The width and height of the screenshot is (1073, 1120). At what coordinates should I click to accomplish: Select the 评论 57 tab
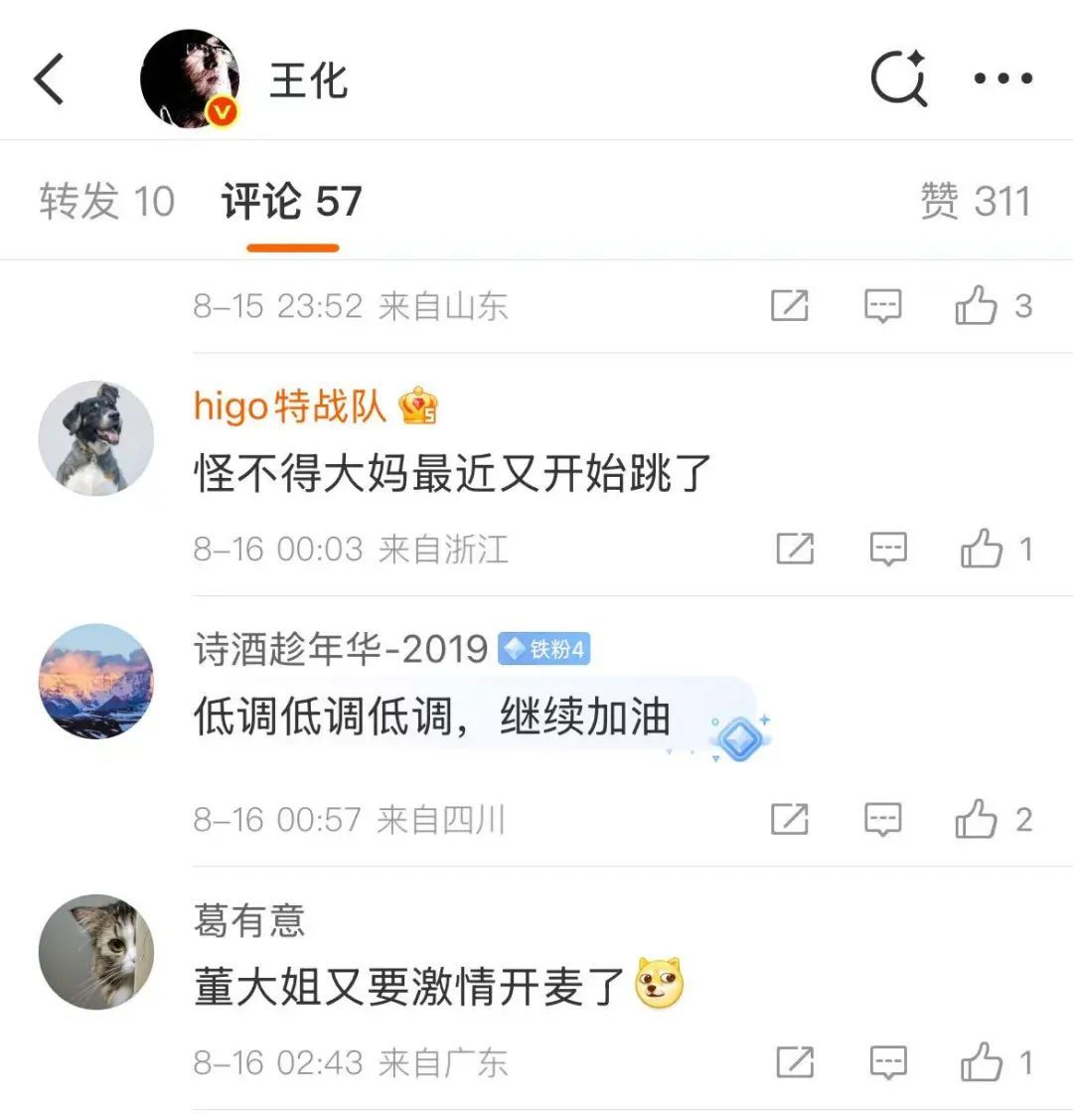(292, 202)
